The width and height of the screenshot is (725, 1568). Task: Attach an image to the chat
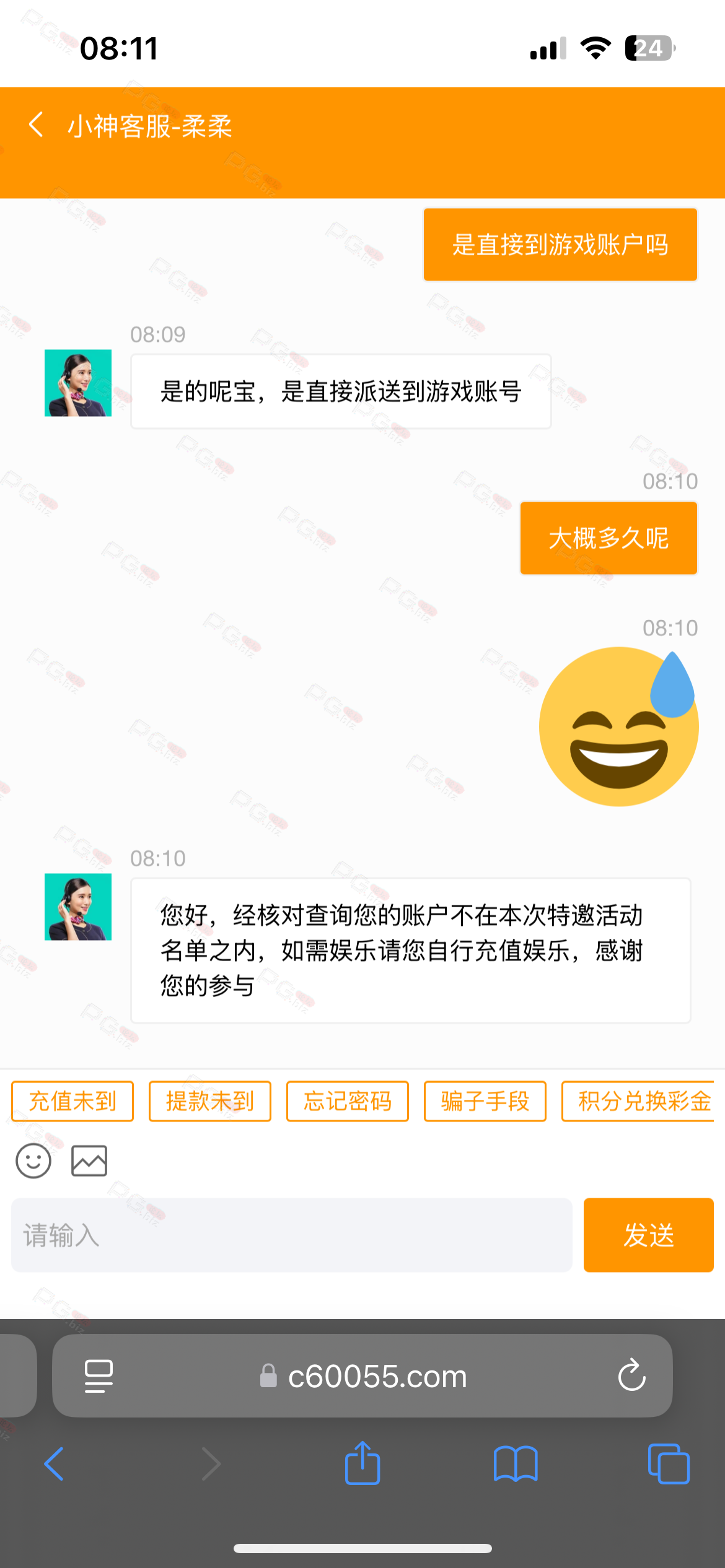coord(89,1161)
